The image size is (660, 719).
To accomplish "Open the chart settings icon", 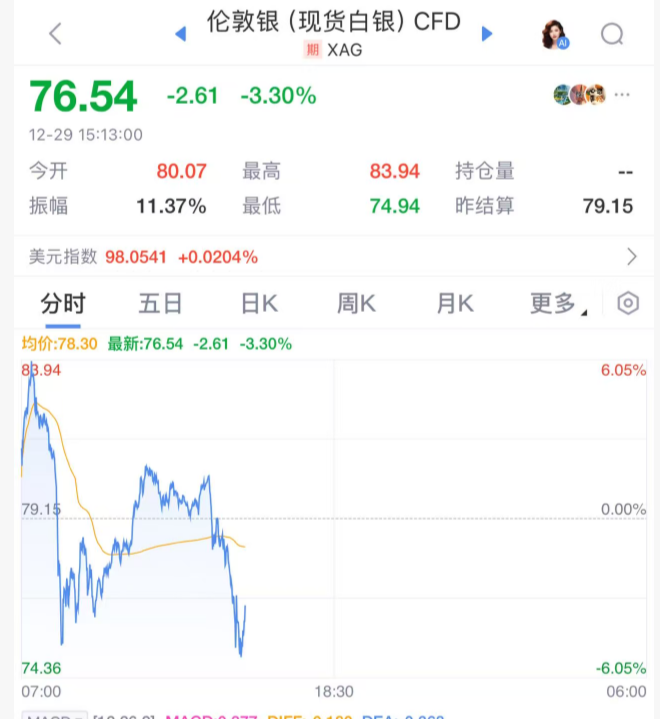I will (x=628, y=303).
